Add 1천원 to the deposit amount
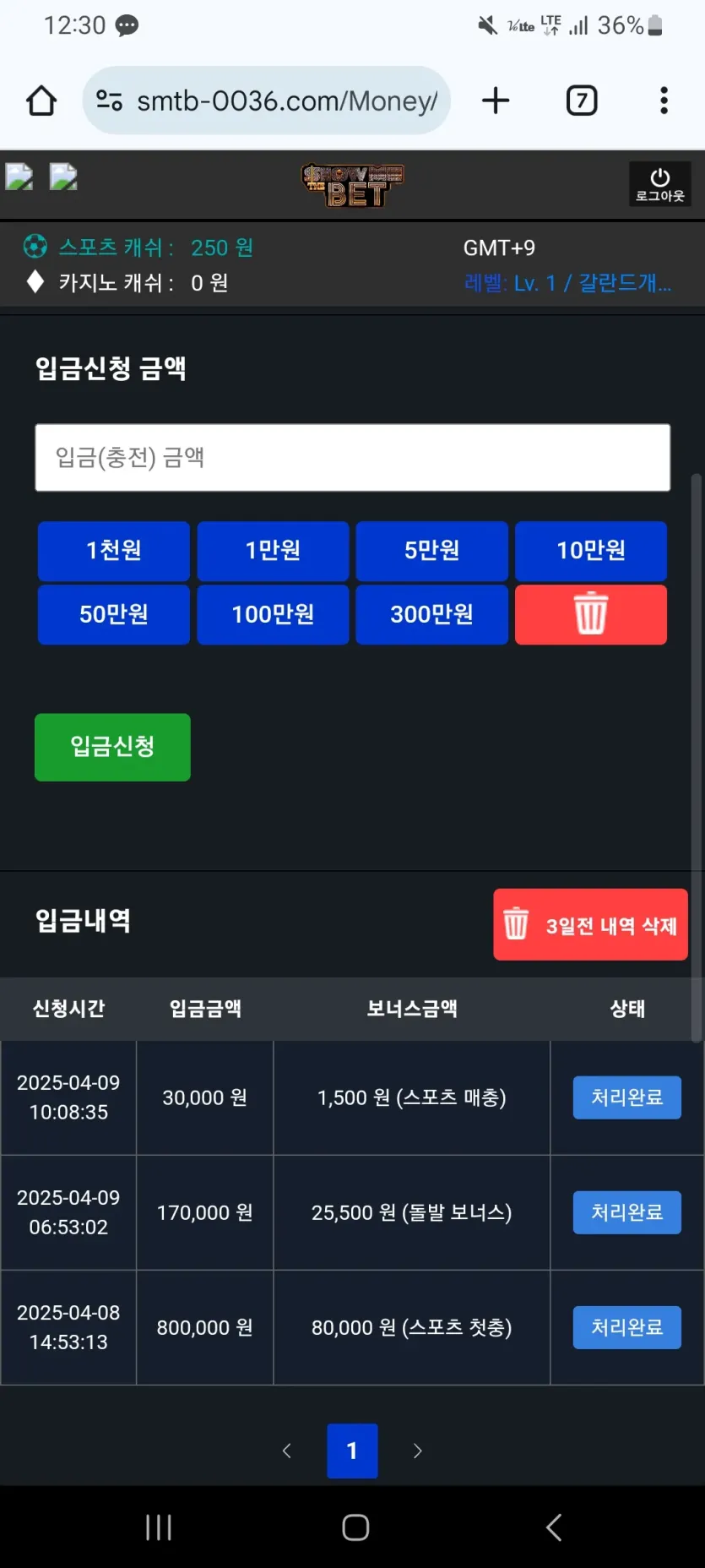705x1568 pixels. (114, 551)
